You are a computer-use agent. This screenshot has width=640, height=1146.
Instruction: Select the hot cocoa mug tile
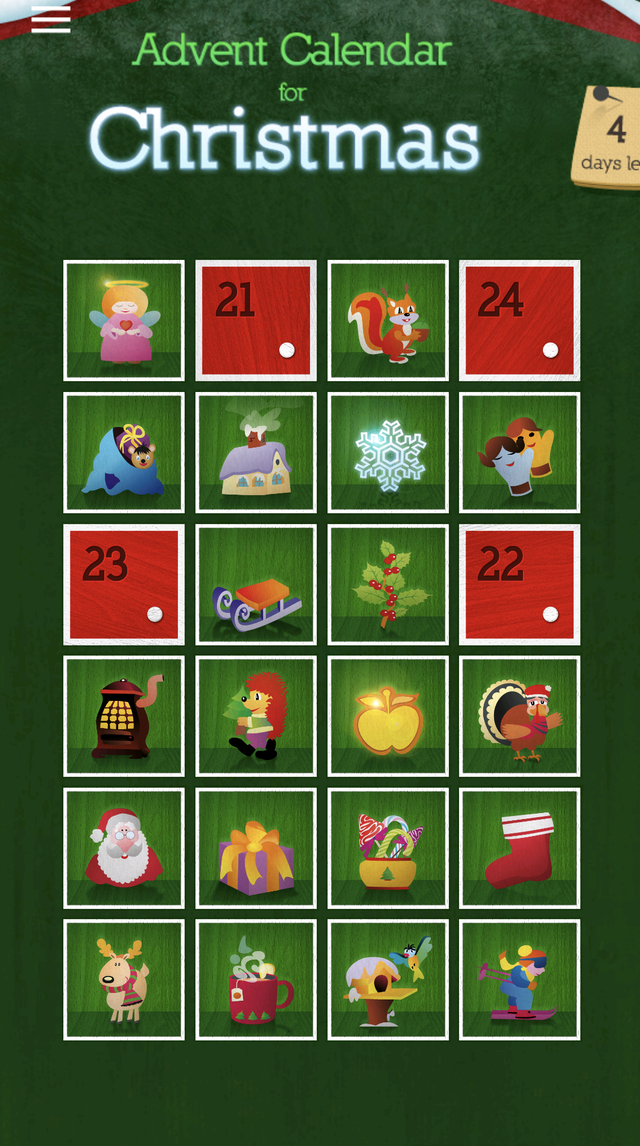[x=256, y=980]
